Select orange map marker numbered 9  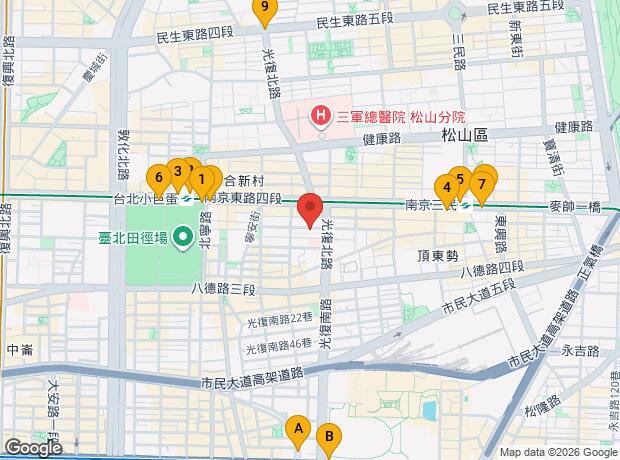[264, 9]
